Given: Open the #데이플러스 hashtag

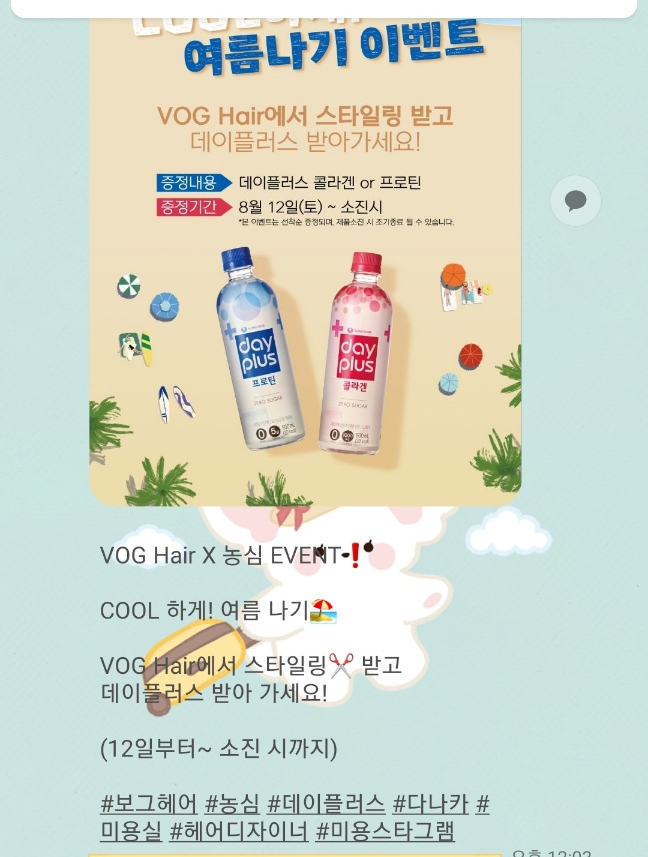Looking at the screenshot, I should 326,803.
